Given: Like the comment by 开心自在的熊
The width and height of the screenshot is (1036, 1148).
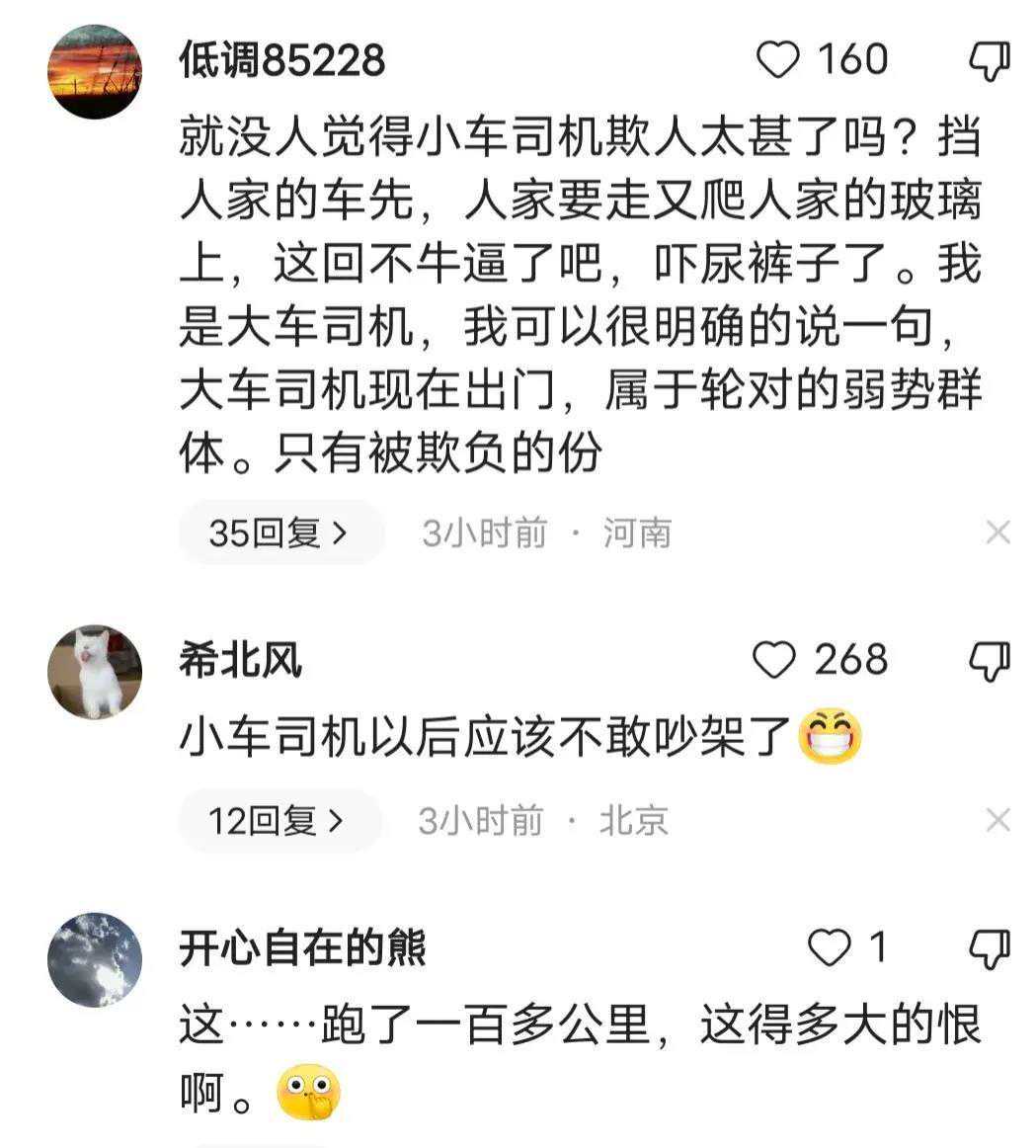Looking at the screenshot, I should coord(829,948).
